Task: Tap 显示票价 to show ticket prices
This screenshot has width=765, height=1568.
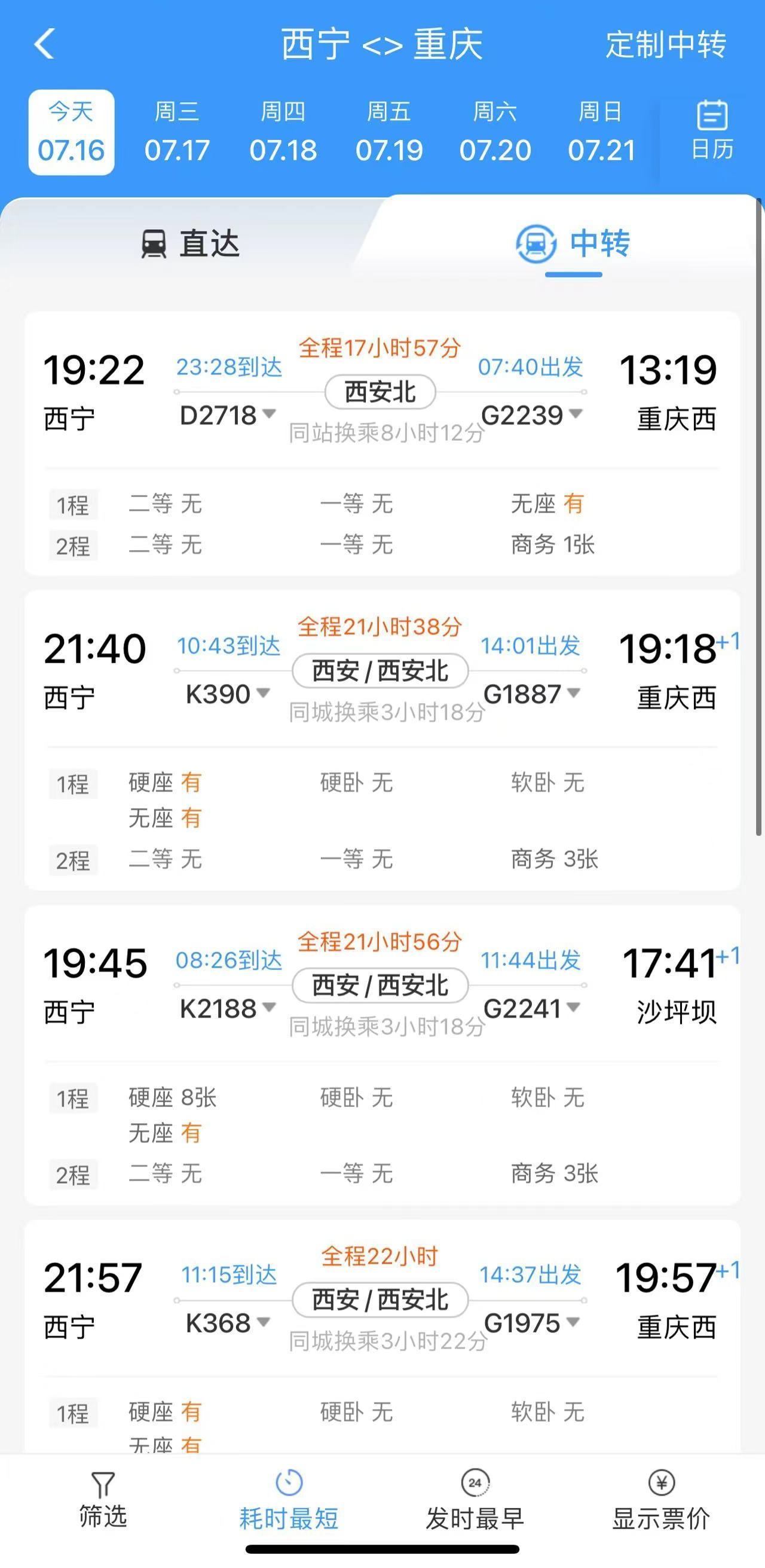Action: pos(661,1501)
